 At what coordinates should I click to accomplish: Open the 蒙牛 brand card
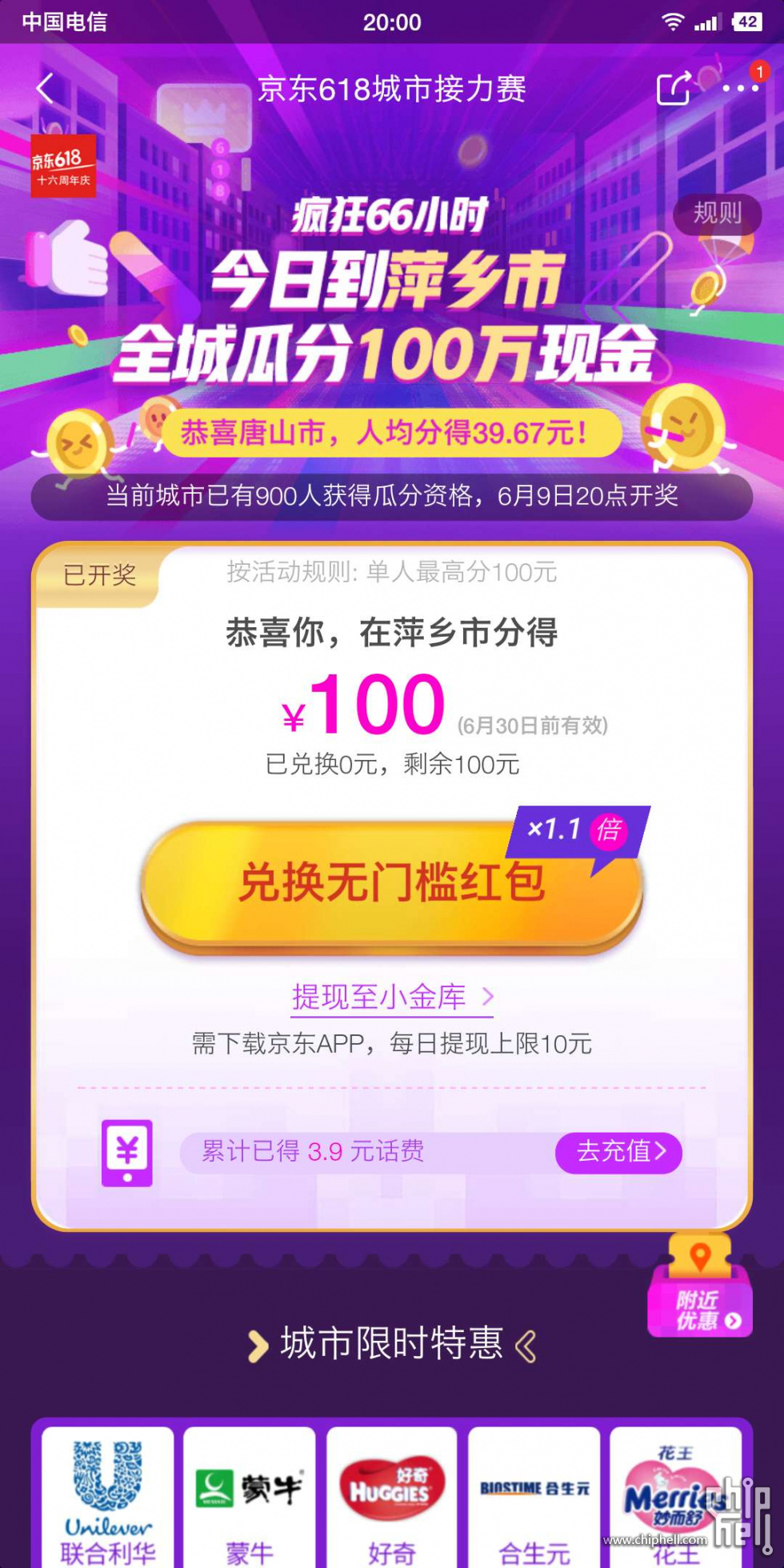(250, 1496)
